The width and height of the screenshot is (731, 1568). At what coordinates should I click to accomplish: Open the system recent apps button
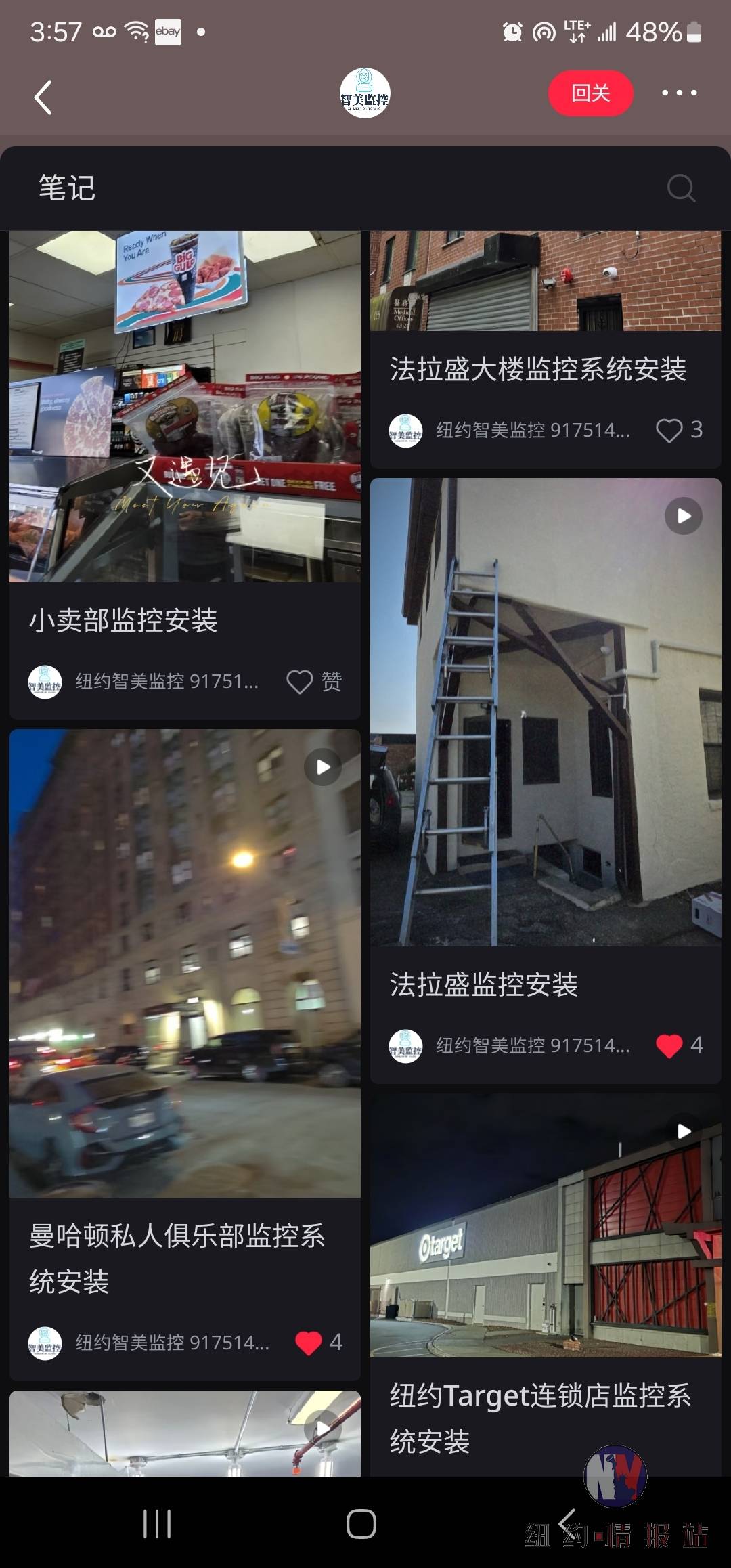(156, 1524)
